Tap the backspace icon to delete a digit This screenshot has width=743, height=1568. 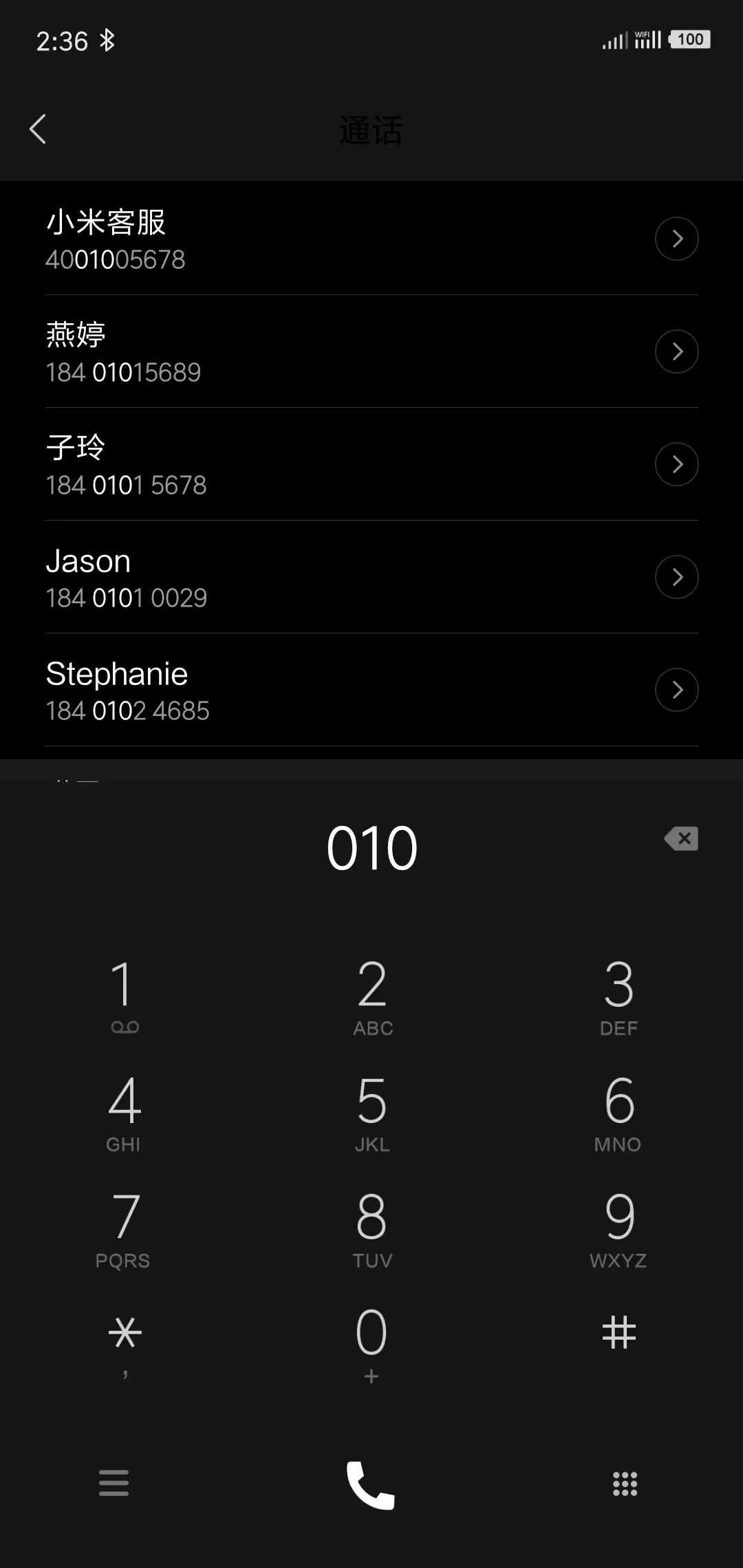(680, 838)
